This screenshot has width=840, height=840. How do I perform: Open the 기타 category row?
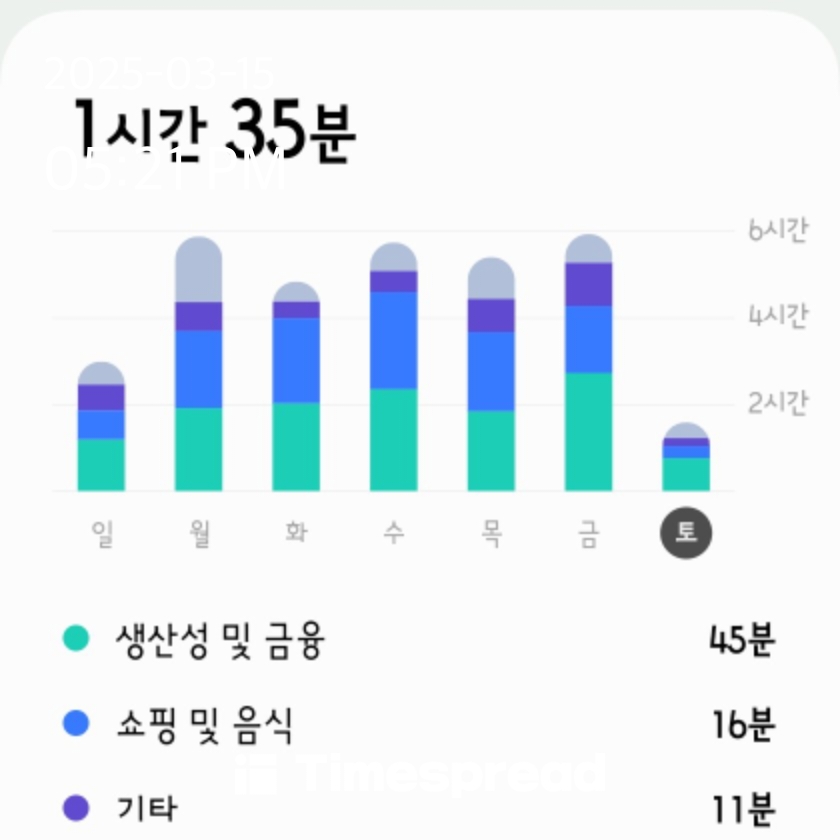point(419,808)
